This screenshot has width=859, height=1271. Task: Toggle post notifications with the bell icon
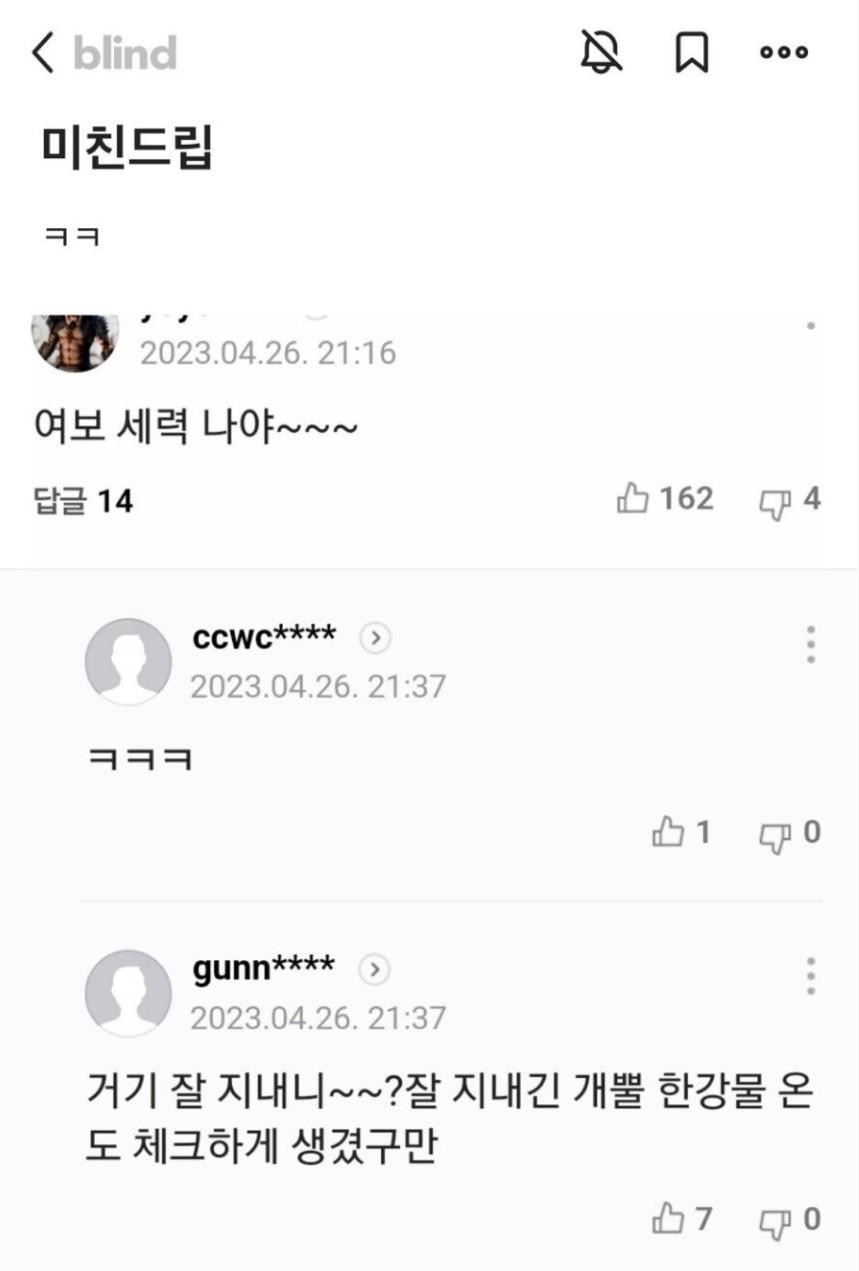(601, 52)
